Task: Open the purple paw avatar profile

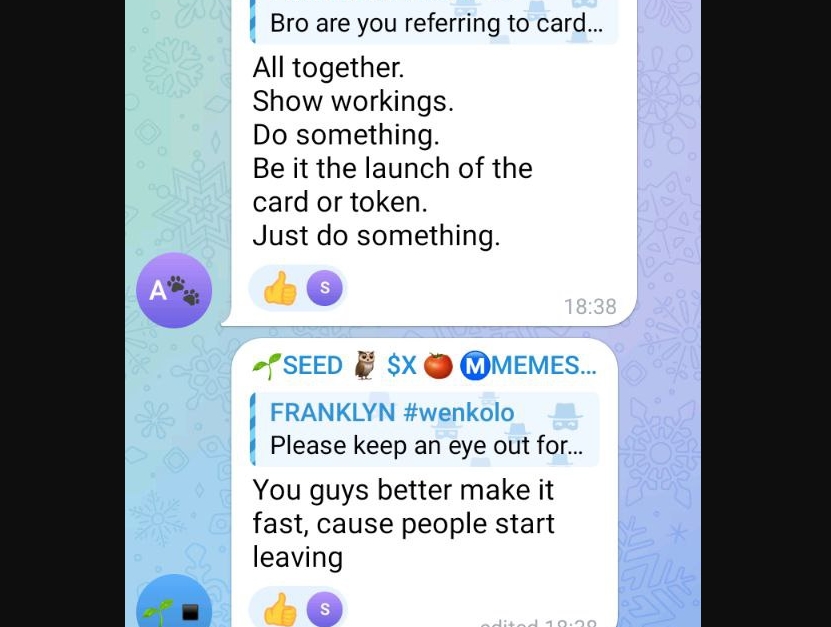Action: tap(174, 290)
